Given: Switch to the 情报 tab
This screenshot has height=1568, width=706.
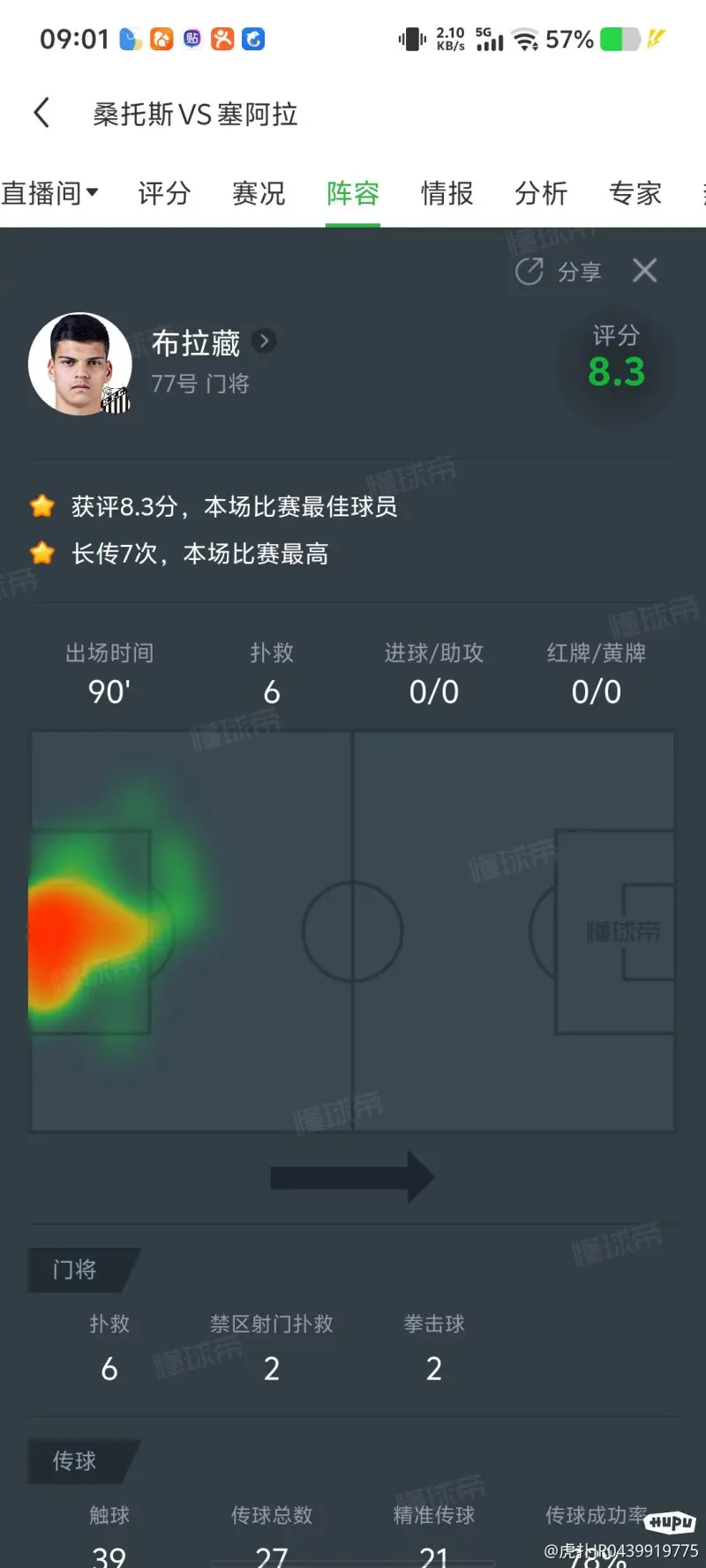Looking at the screenshot, I should click(x=447, y=193).
